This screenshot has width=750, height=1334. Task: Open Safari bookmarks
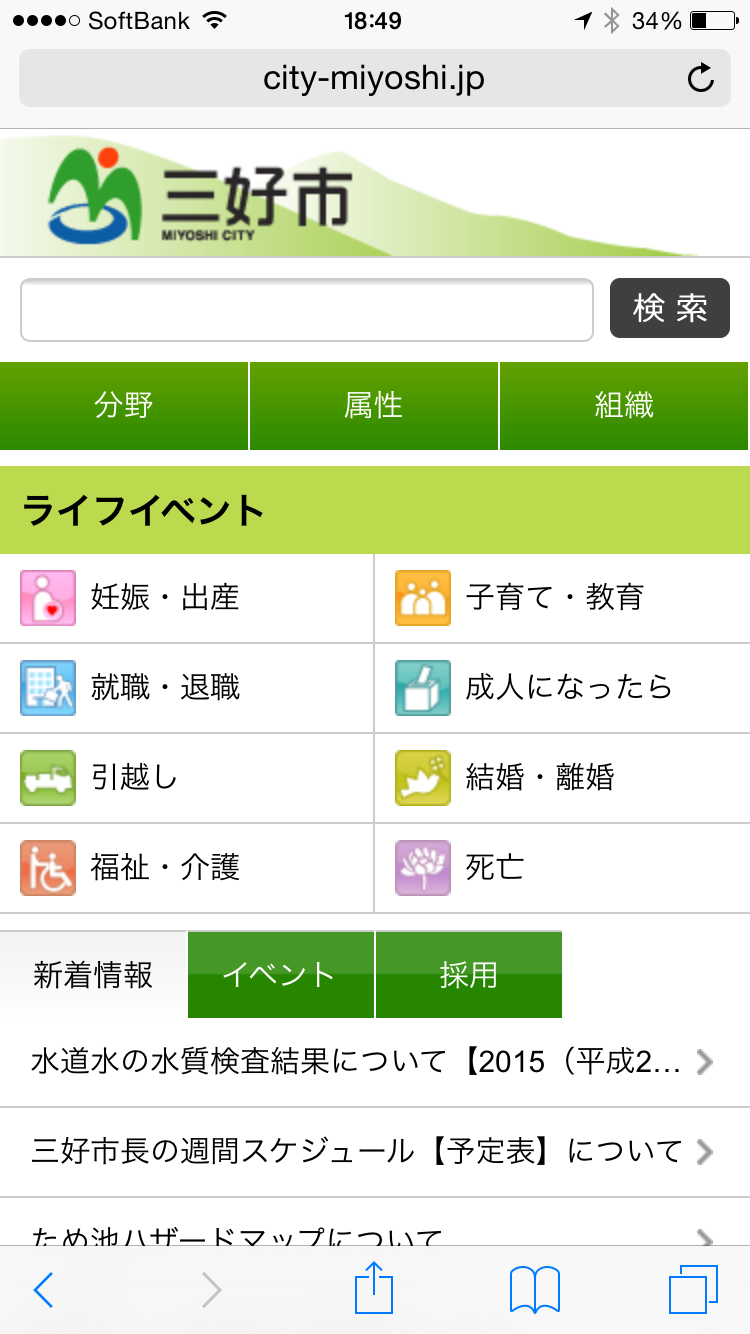535,1290
